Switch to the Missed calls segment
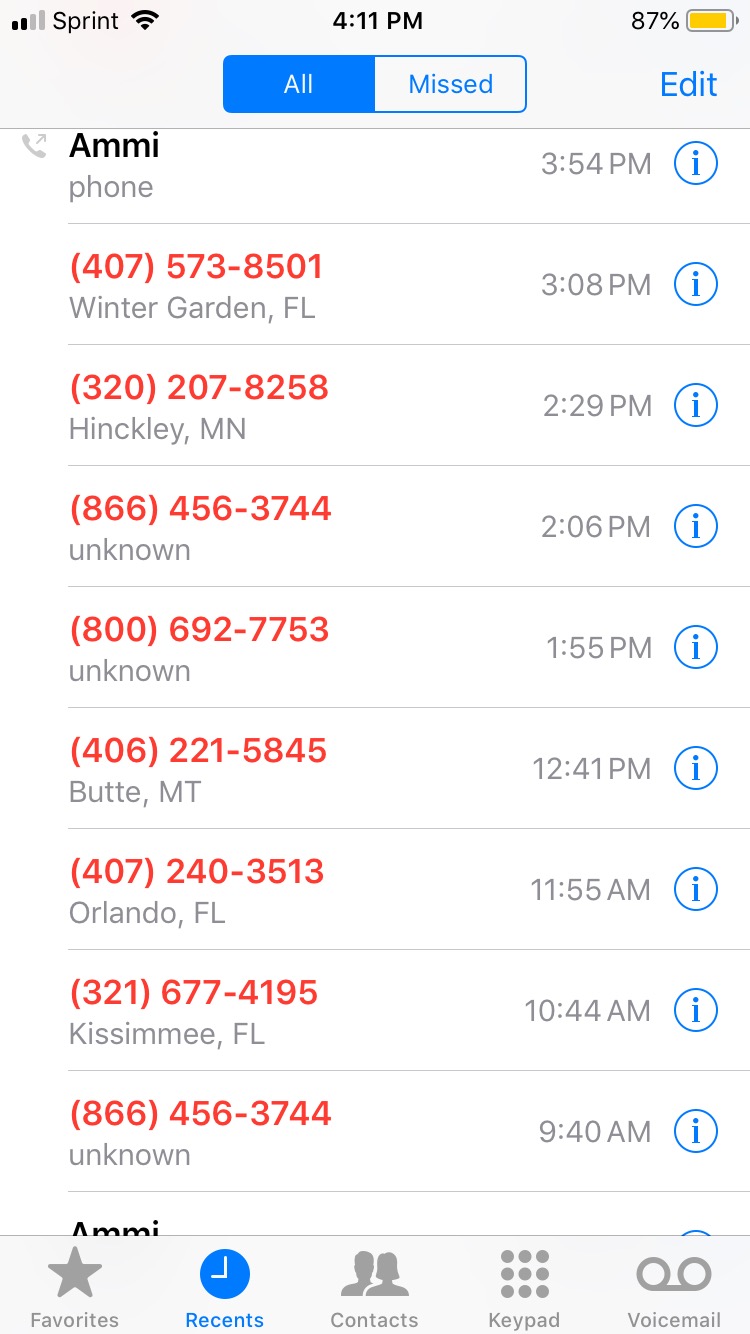Screen dimensions: 750x1334 [450, 84]
